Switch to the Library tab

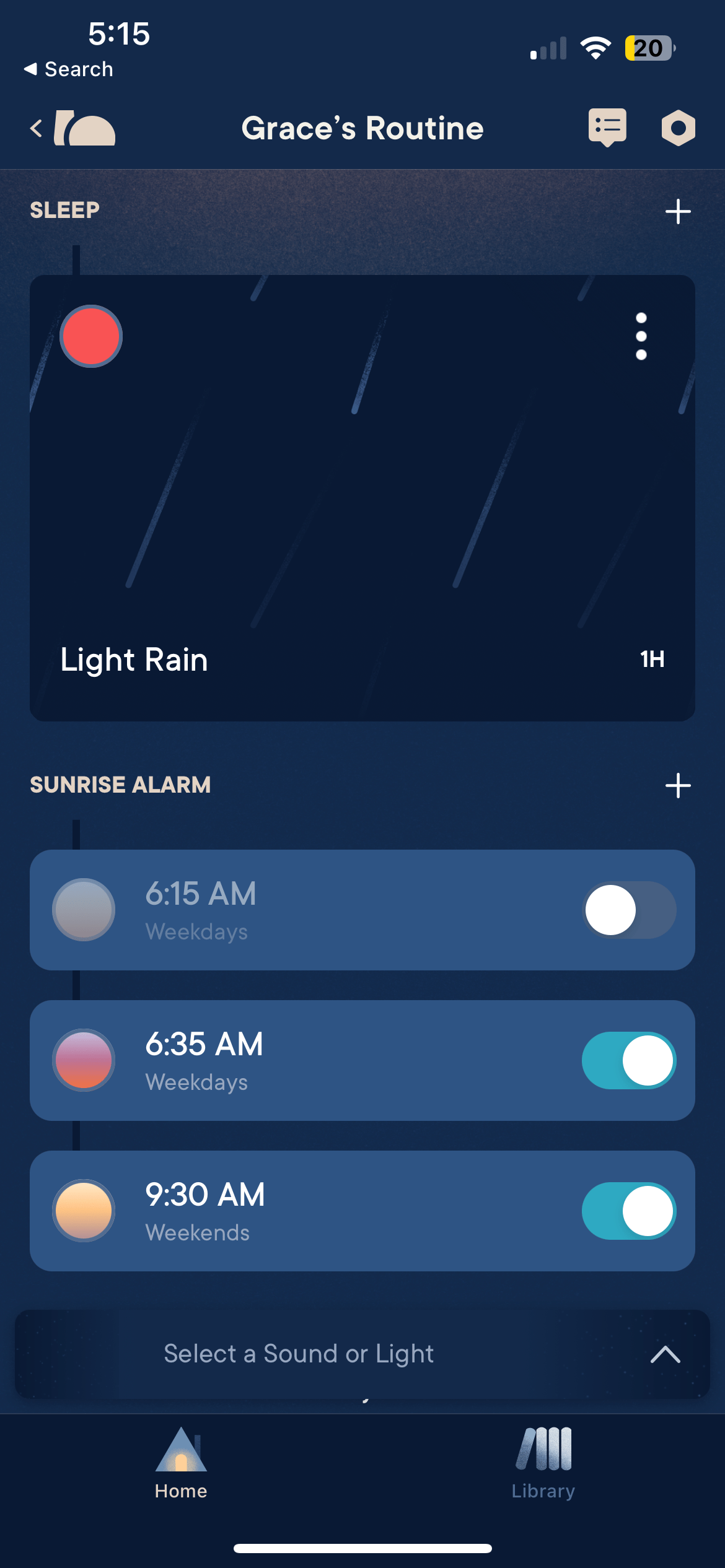(543, 1462)
